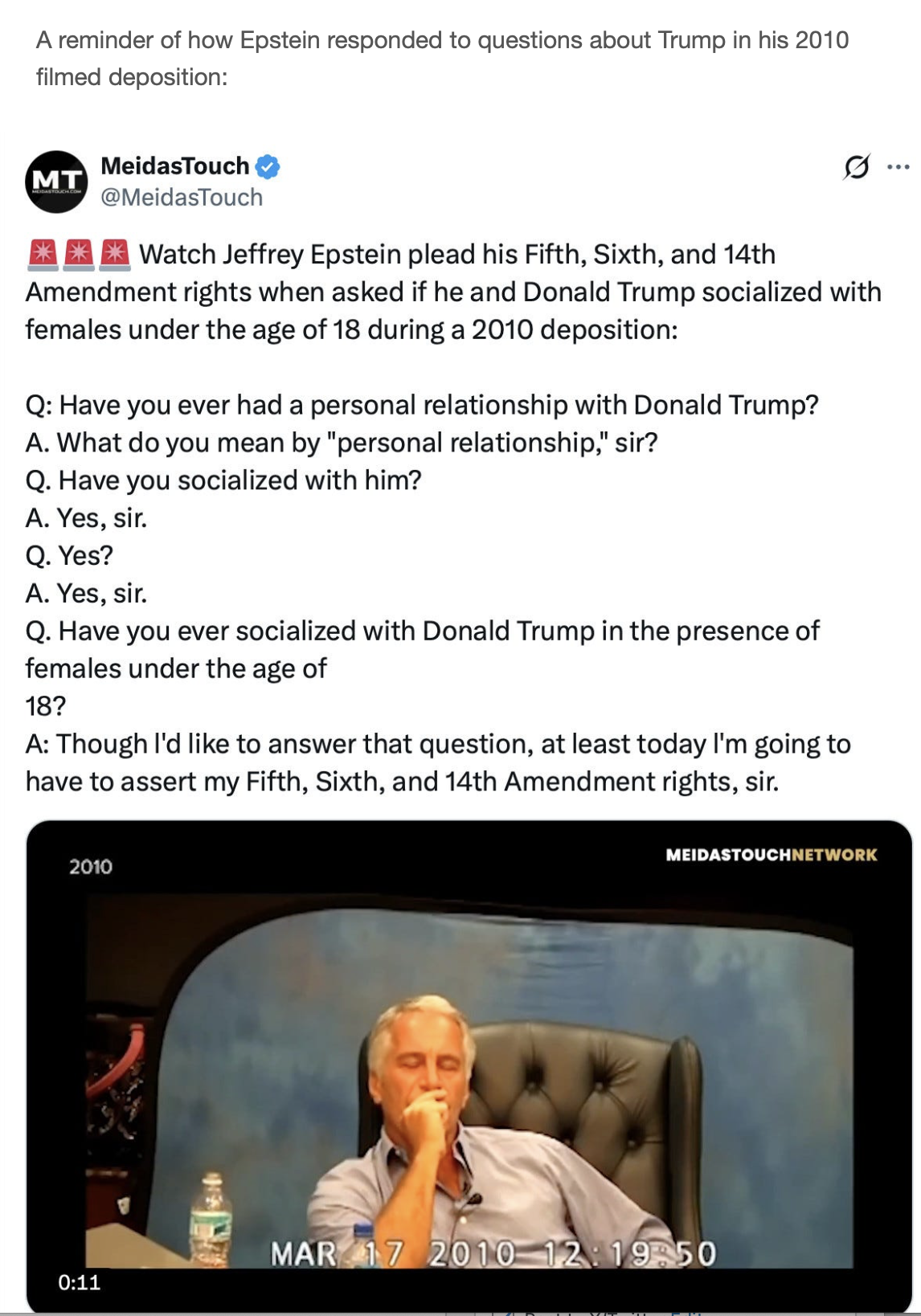Open the @MeidasTouch account handle

click(182, 198)
